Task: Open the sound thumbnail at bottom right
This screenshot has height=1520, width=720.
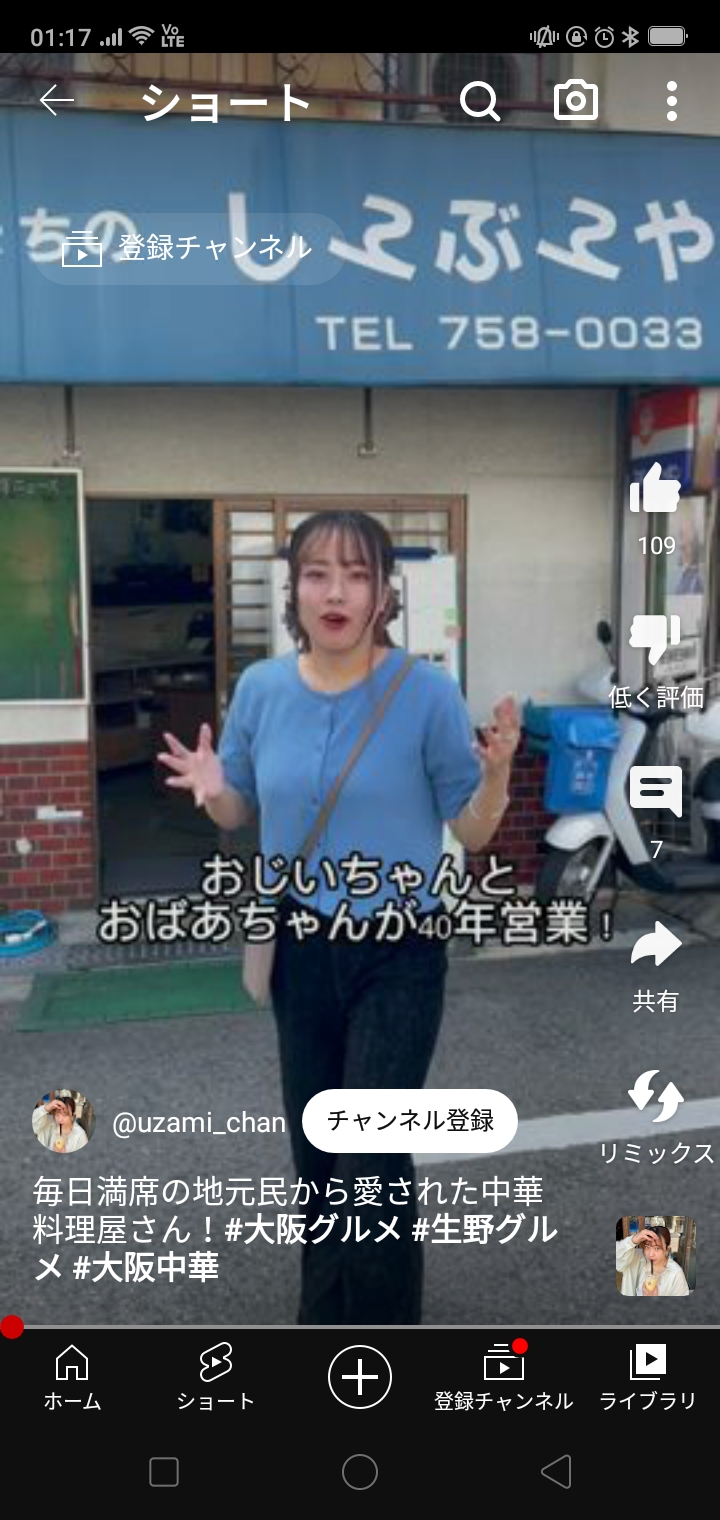Action: click(656, 1256)
